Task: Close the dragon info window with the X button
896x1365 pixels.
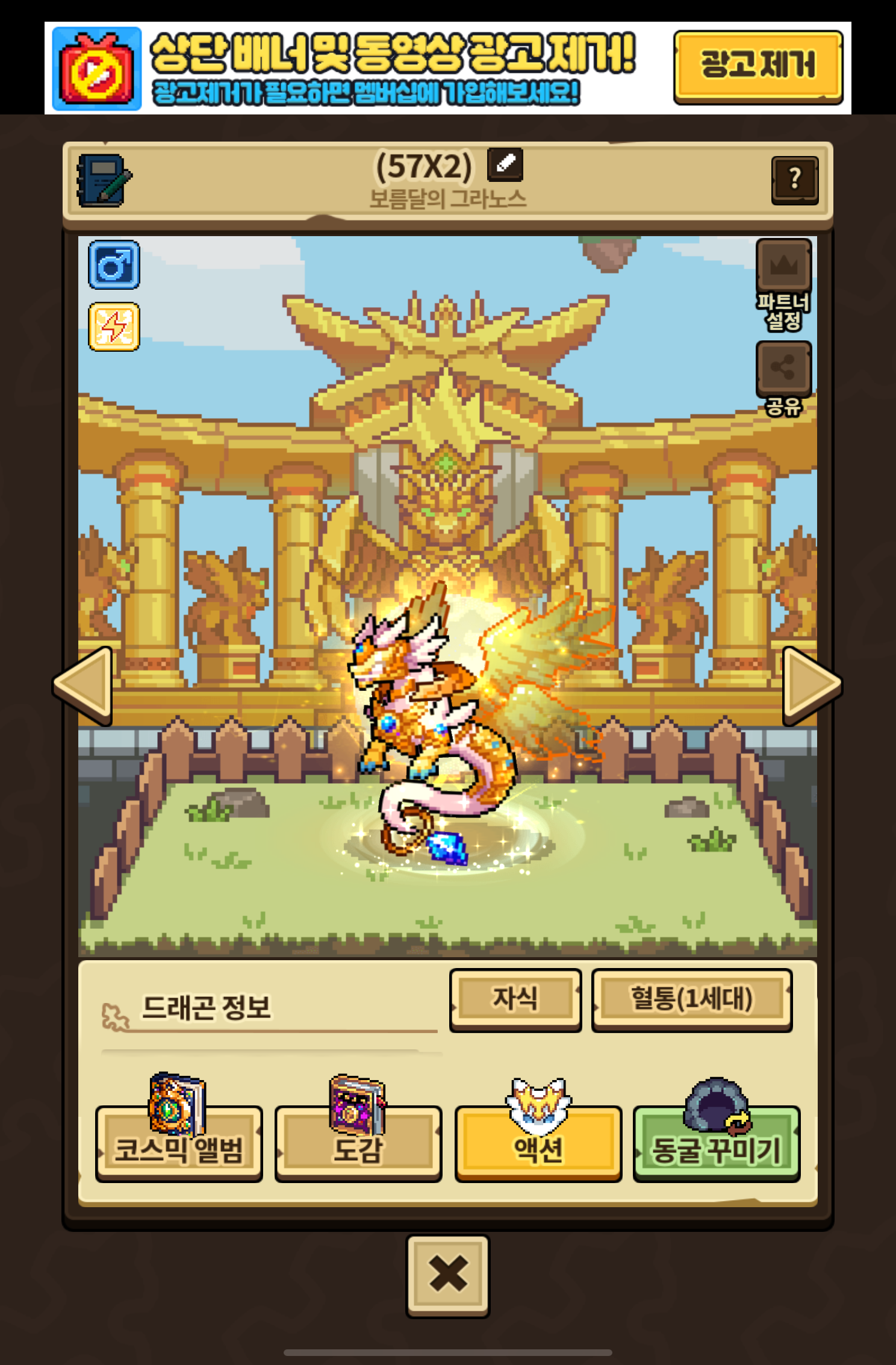Action: [447, 1275]
